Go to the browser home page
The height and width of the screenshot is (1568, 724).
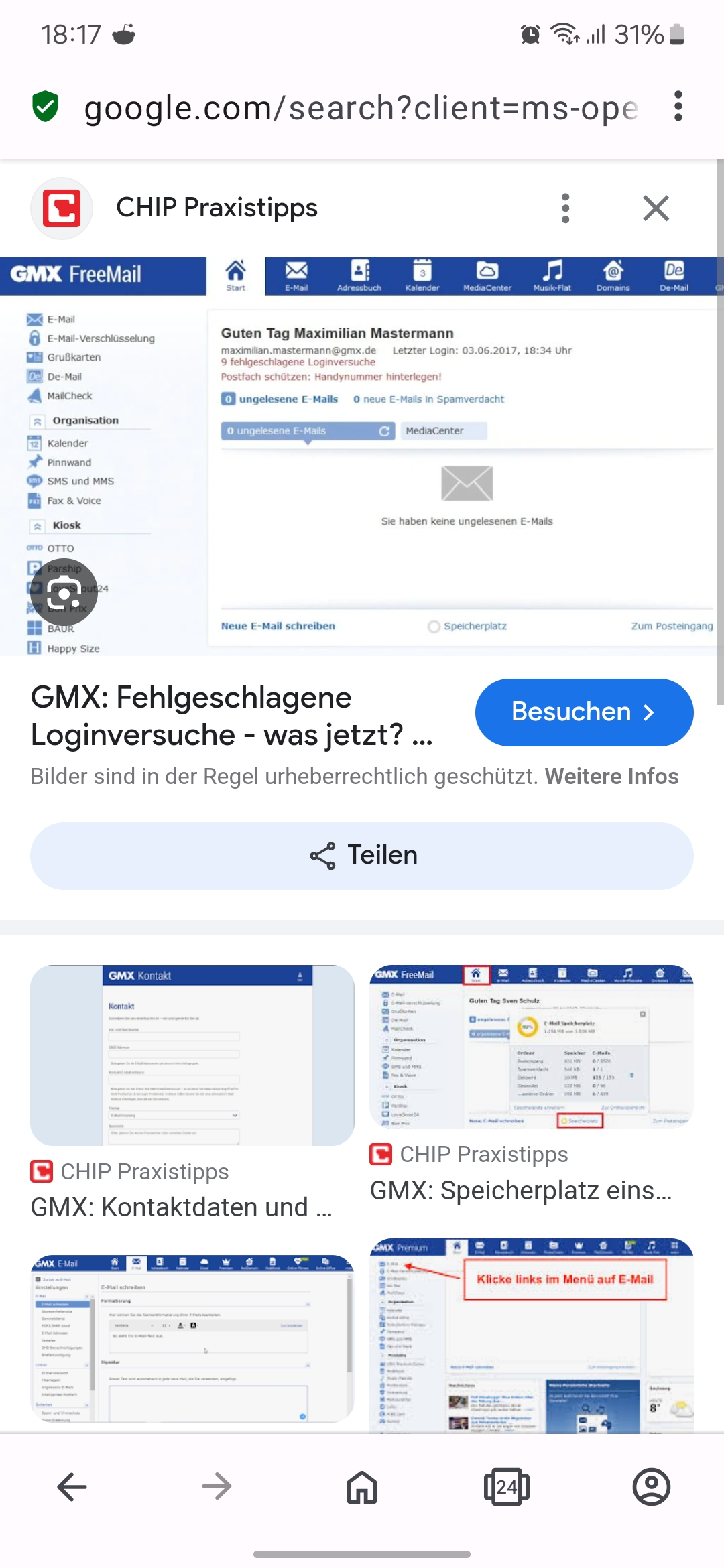(x=362, y=1487)
